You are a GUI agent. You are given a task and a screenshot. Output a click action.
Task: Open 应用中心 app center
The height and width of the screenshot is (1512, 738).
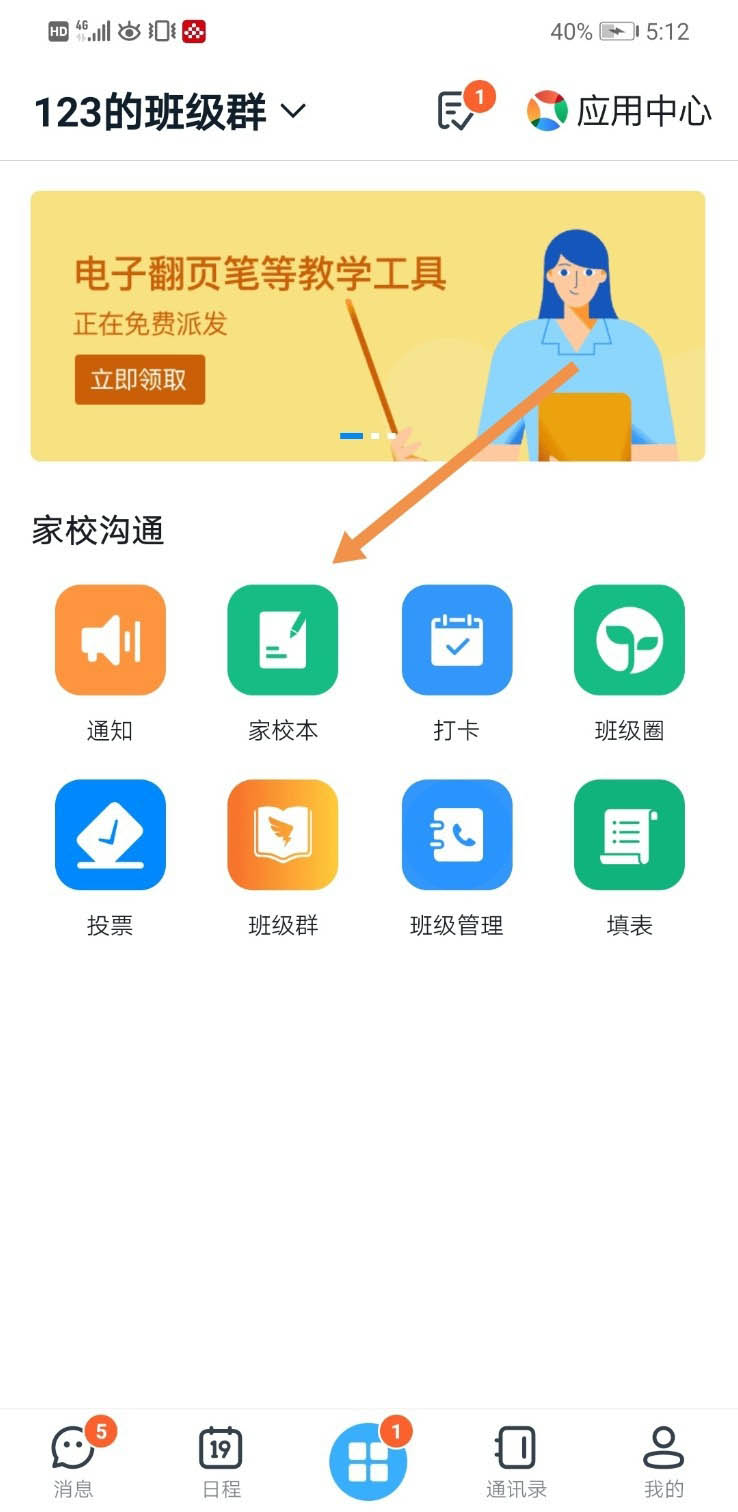(x=620, y=111)
